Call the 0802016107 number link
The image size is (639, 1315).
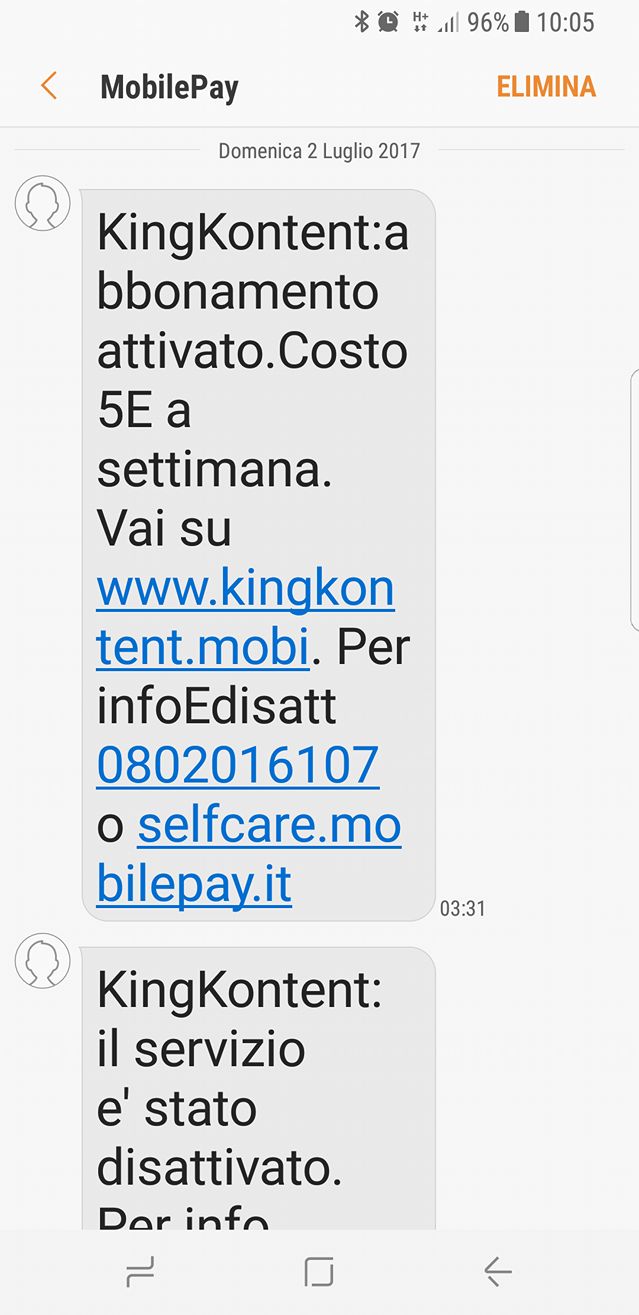click(238, 766)
